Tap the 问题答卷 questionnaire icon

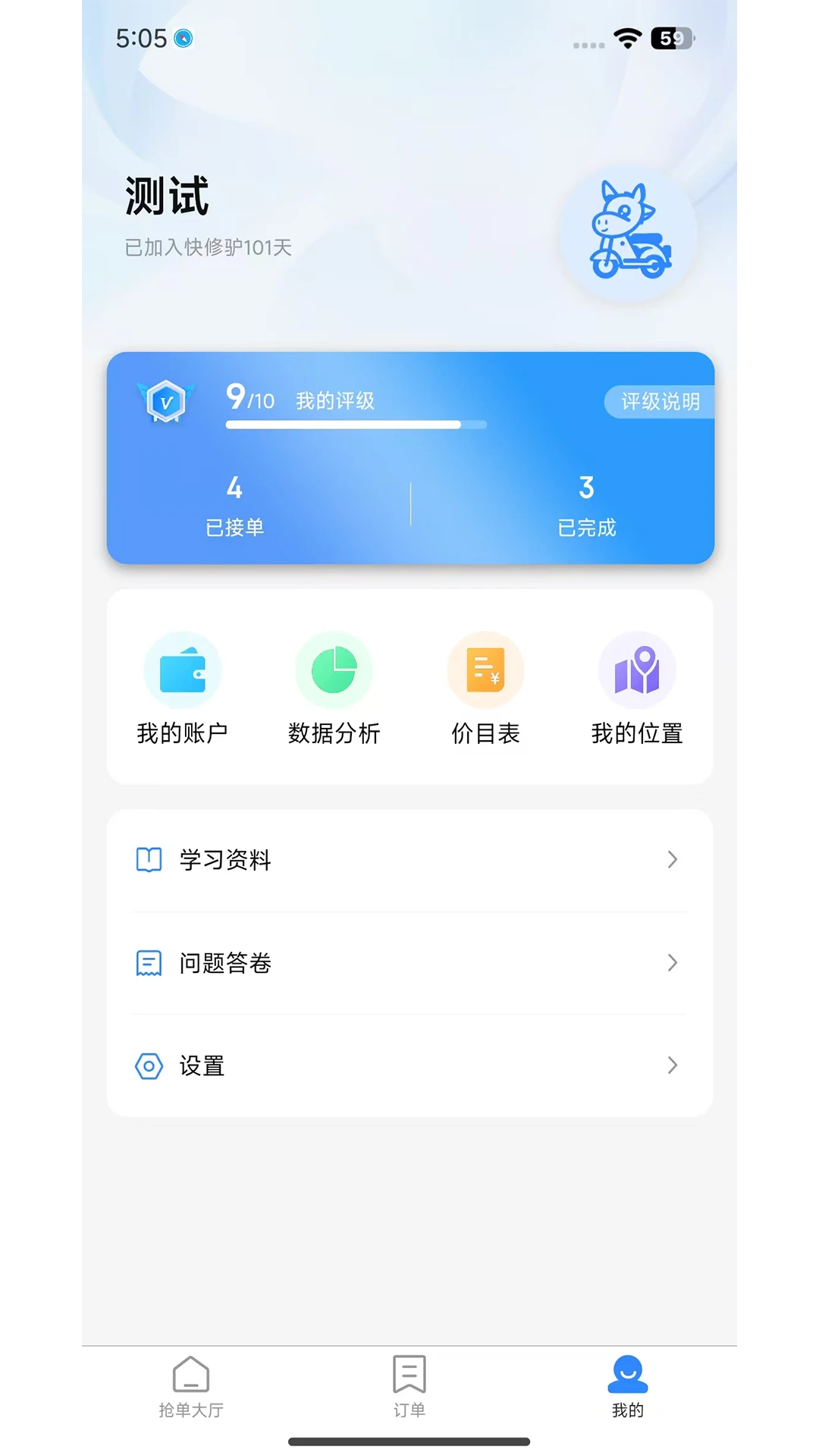[149, 963]
